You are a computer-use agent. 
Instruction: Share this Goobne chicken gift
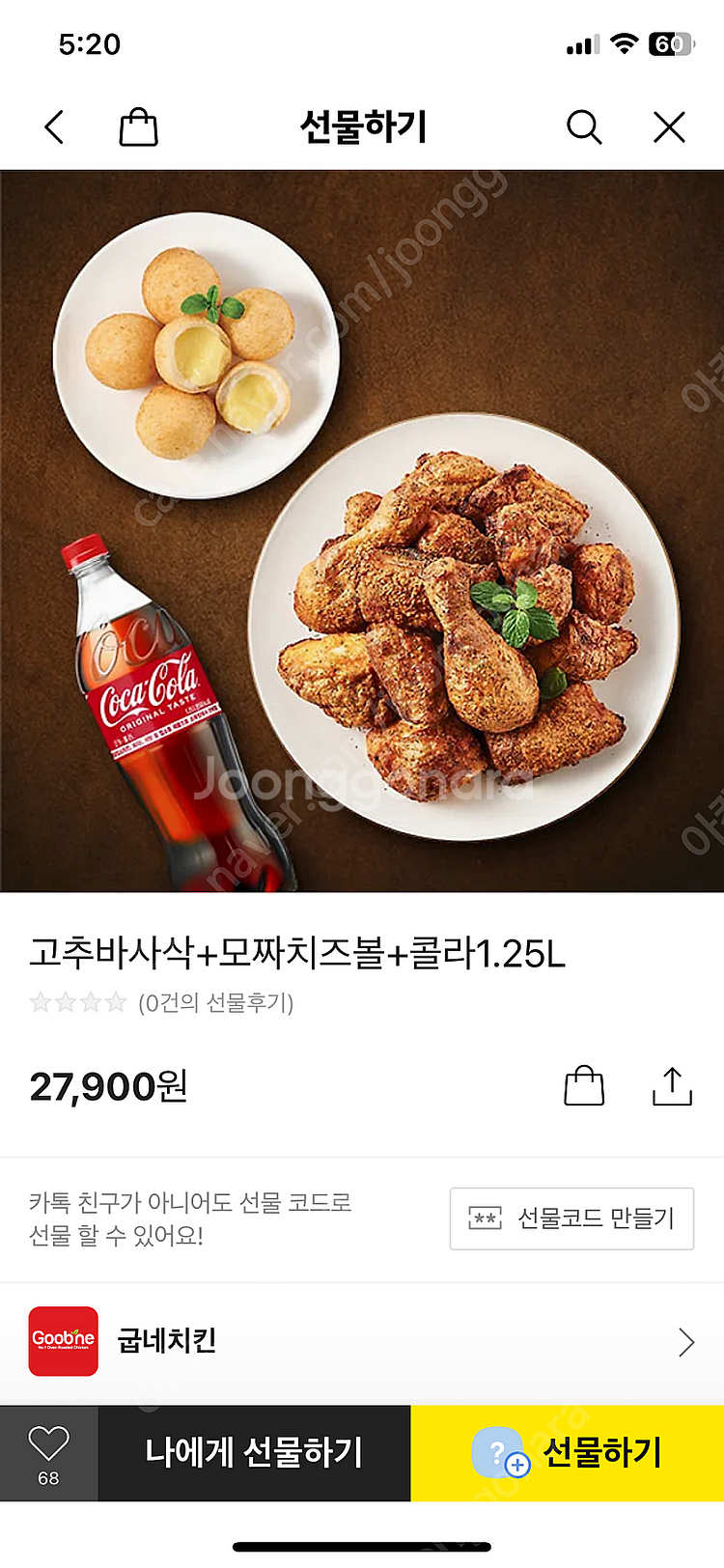pos(672,1086)
